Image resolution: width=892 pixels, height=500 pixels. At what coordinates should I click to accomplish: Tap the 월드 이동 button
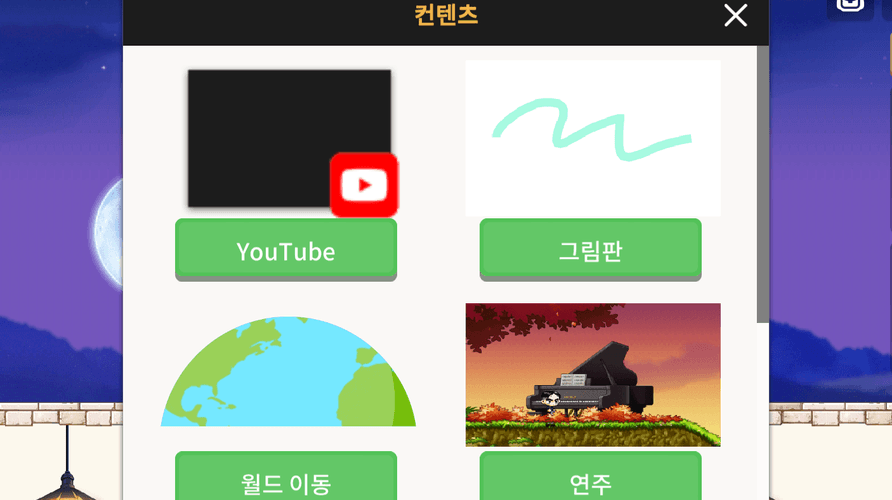tap(286, 481)
